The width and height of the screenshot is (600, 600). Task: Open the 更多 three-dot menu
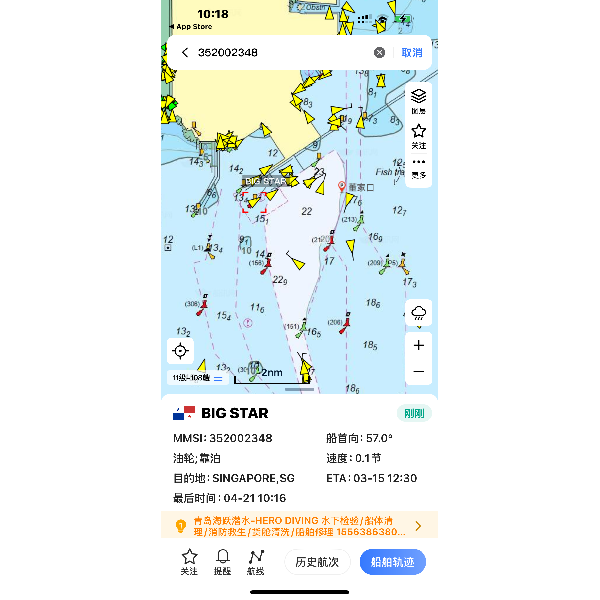[x=418, y=166]
